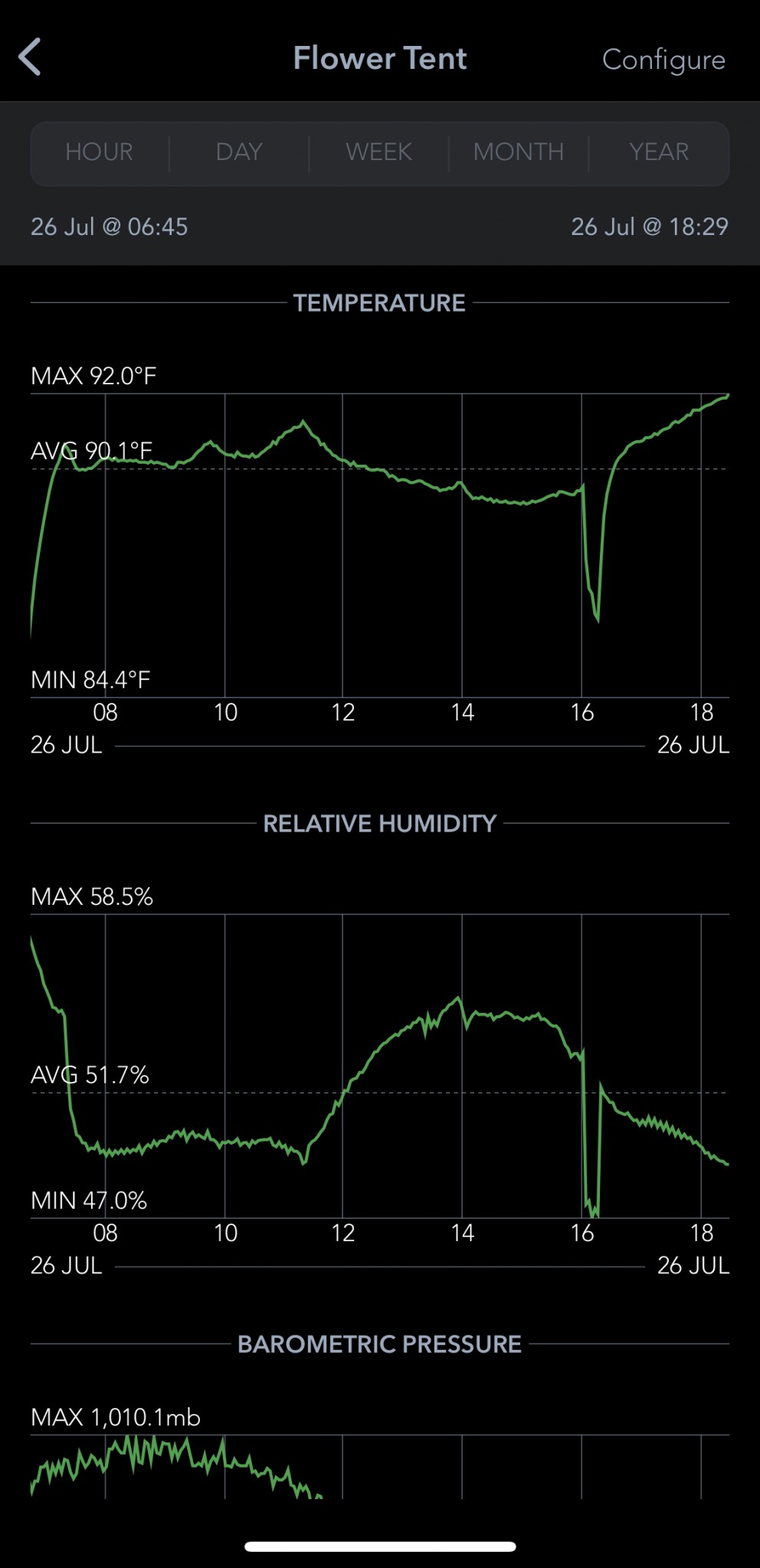Go back from Flower Tent screen
Screen dimensions: 760x1568
(x=31, y=58)
